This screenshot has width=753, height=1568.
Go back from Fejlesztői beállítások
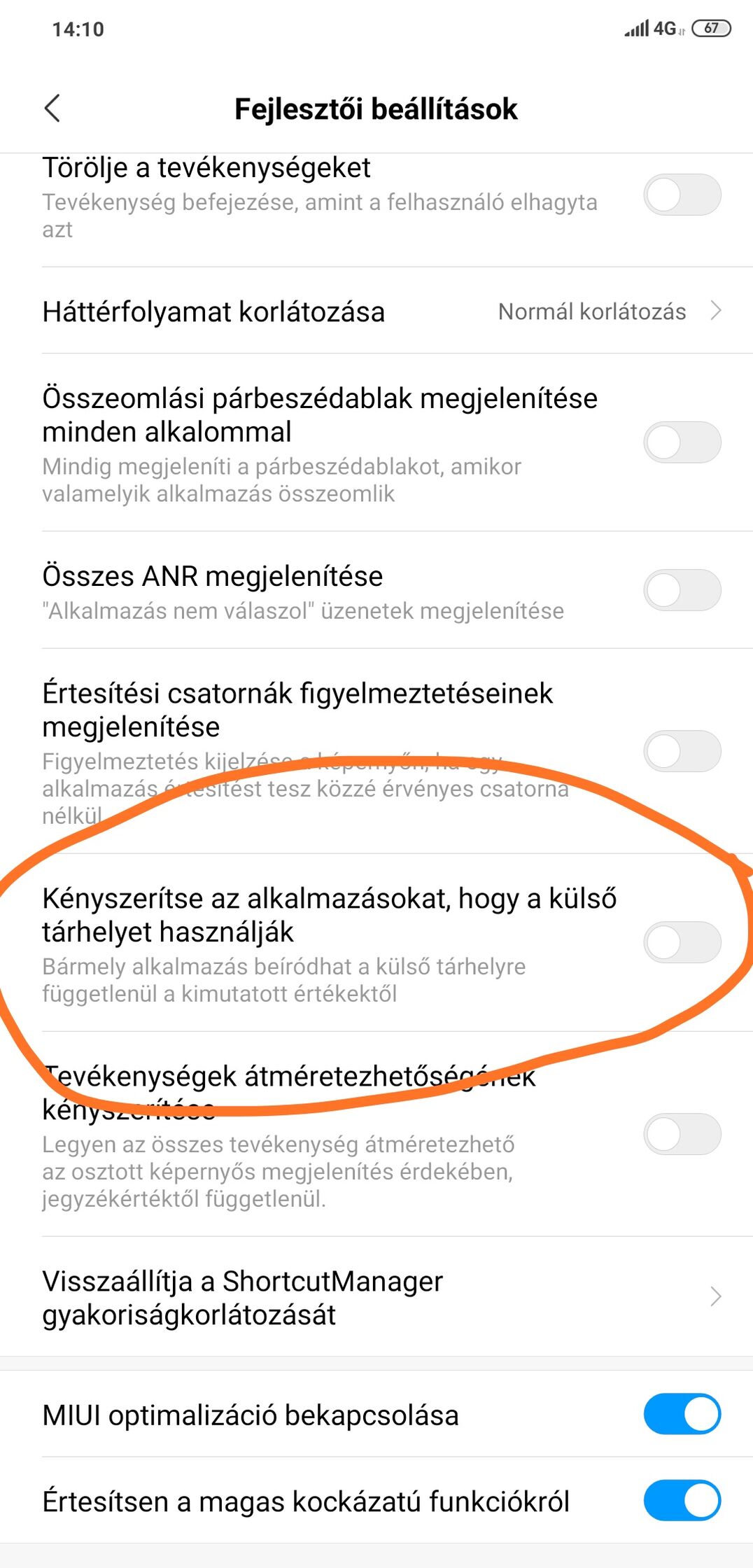coord(52,108)
